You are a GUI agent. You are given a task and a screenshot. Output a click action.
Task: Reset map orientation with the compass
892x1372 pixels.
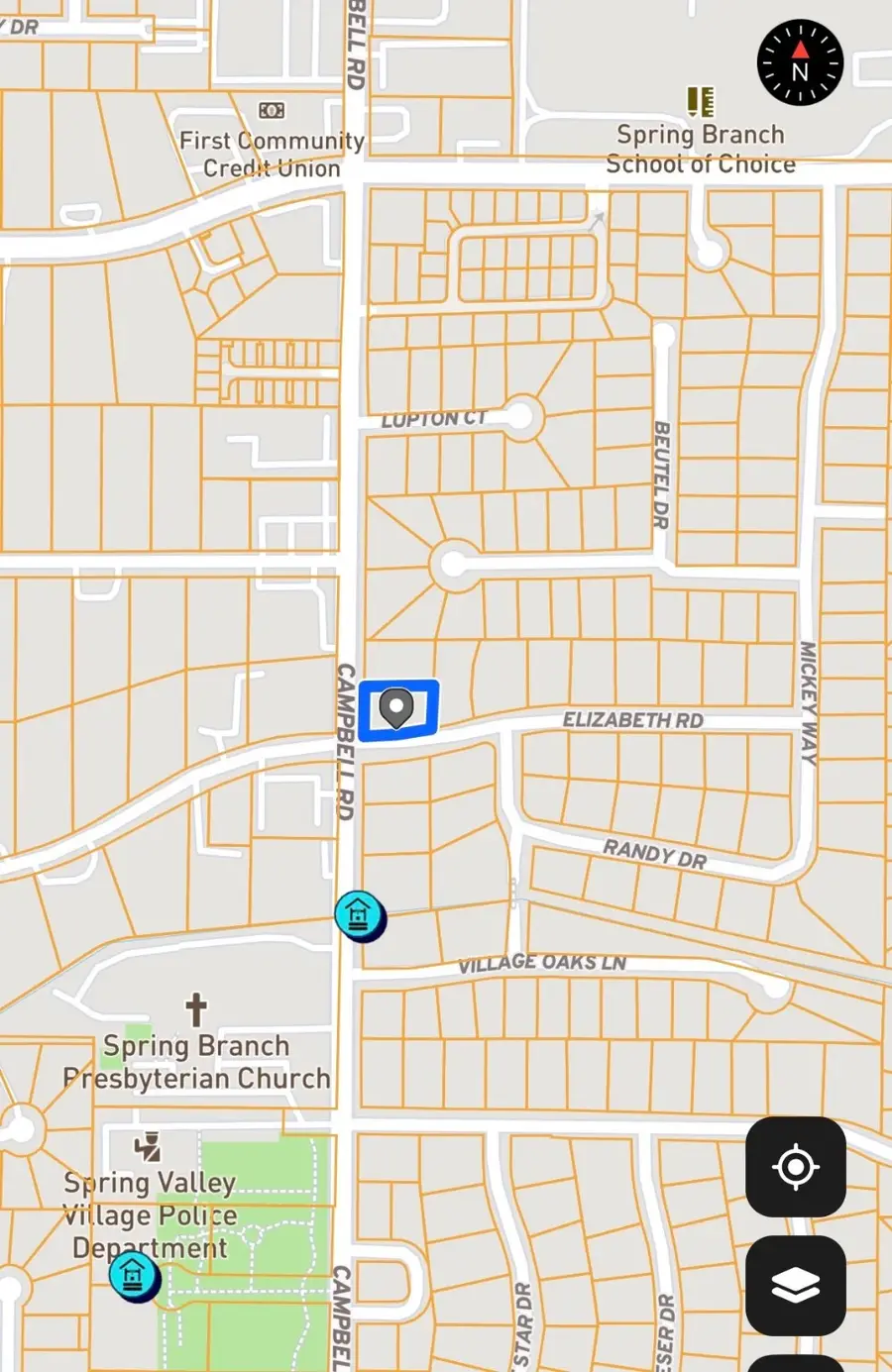click(x=800, y=62)
